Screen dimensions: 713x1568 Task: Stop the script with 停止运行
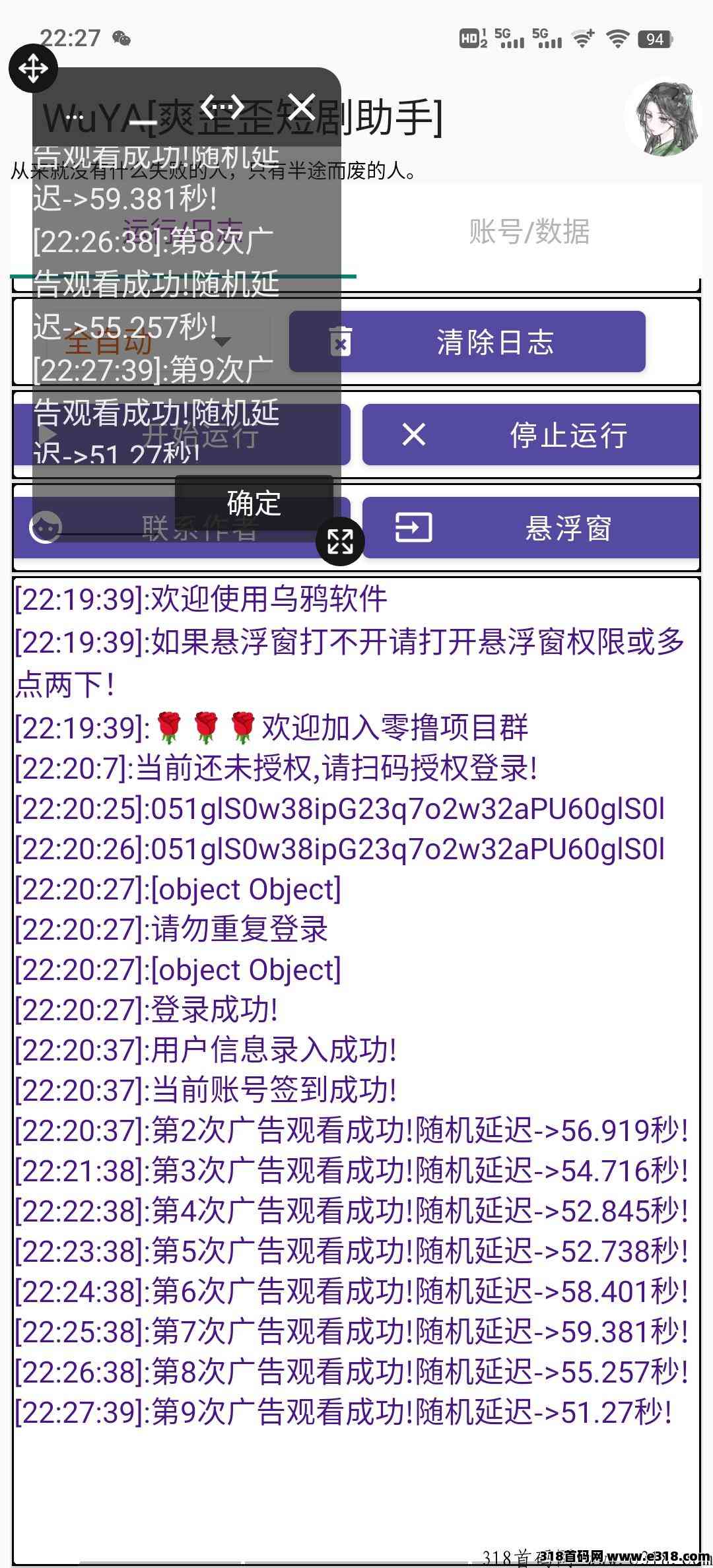point(531,435)
